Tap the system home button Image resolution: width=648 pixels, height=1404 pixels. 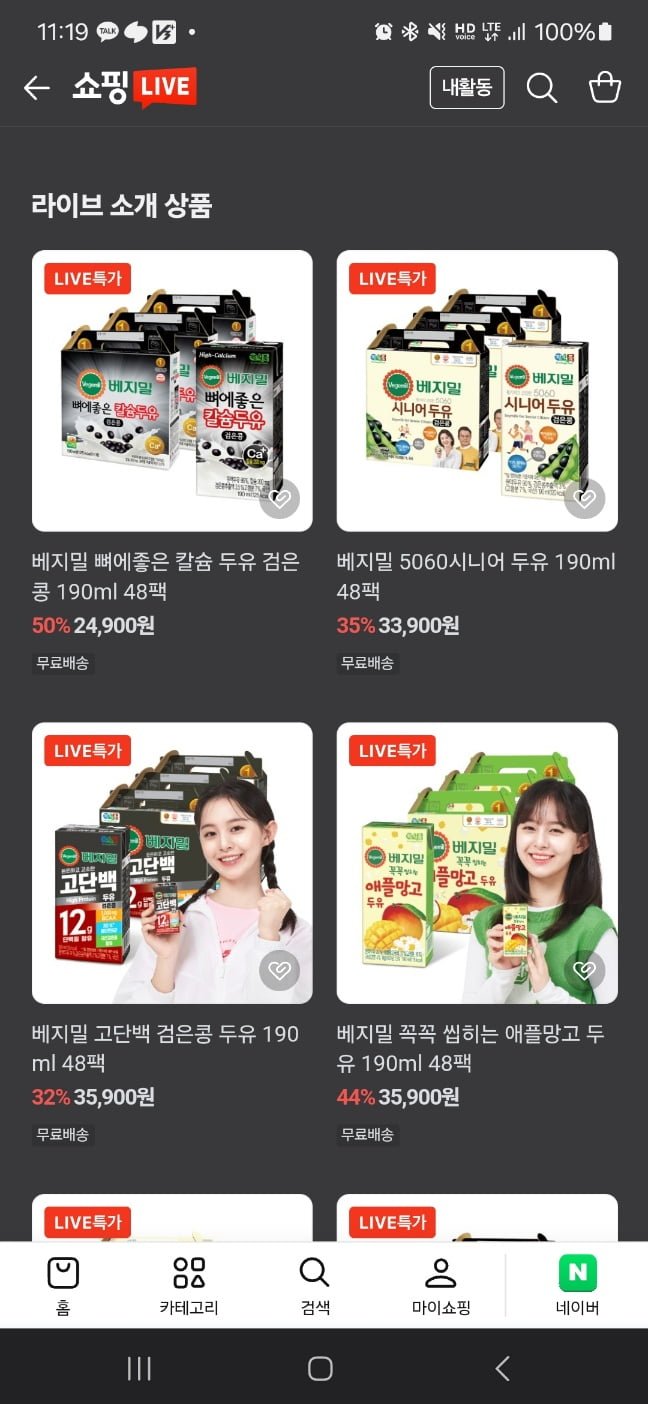pos(320,1368)
